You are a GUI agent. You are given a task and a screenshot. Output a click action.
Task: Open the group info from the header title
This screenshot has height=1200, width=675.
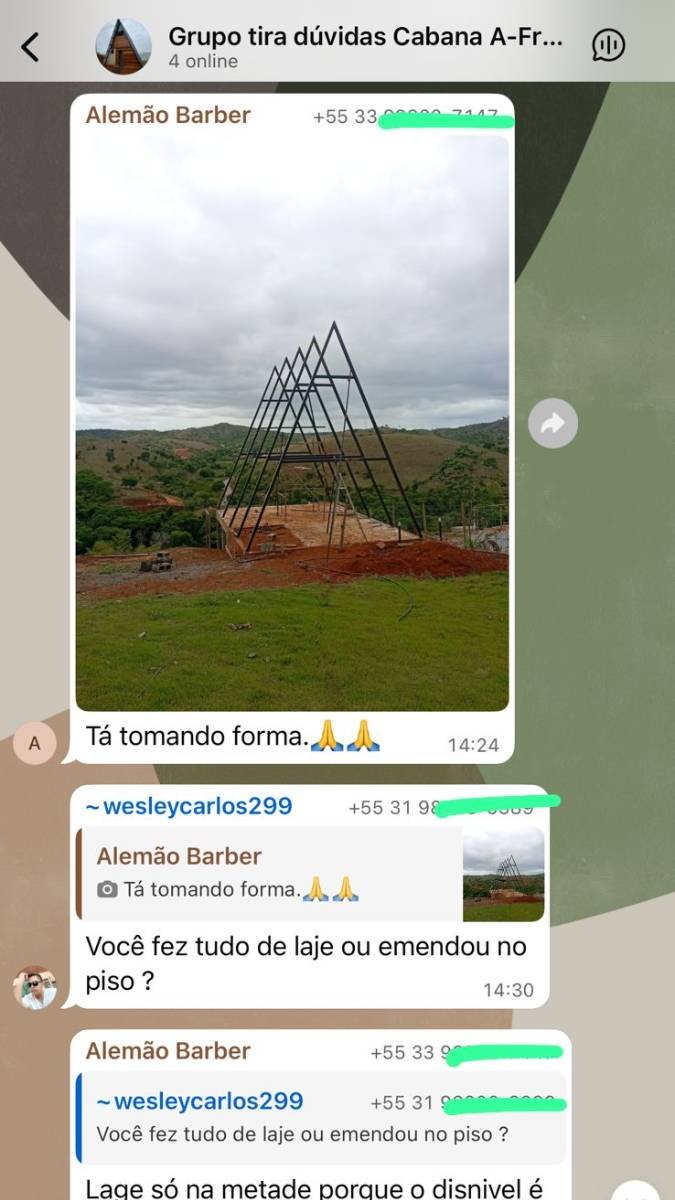pos(365,38)
